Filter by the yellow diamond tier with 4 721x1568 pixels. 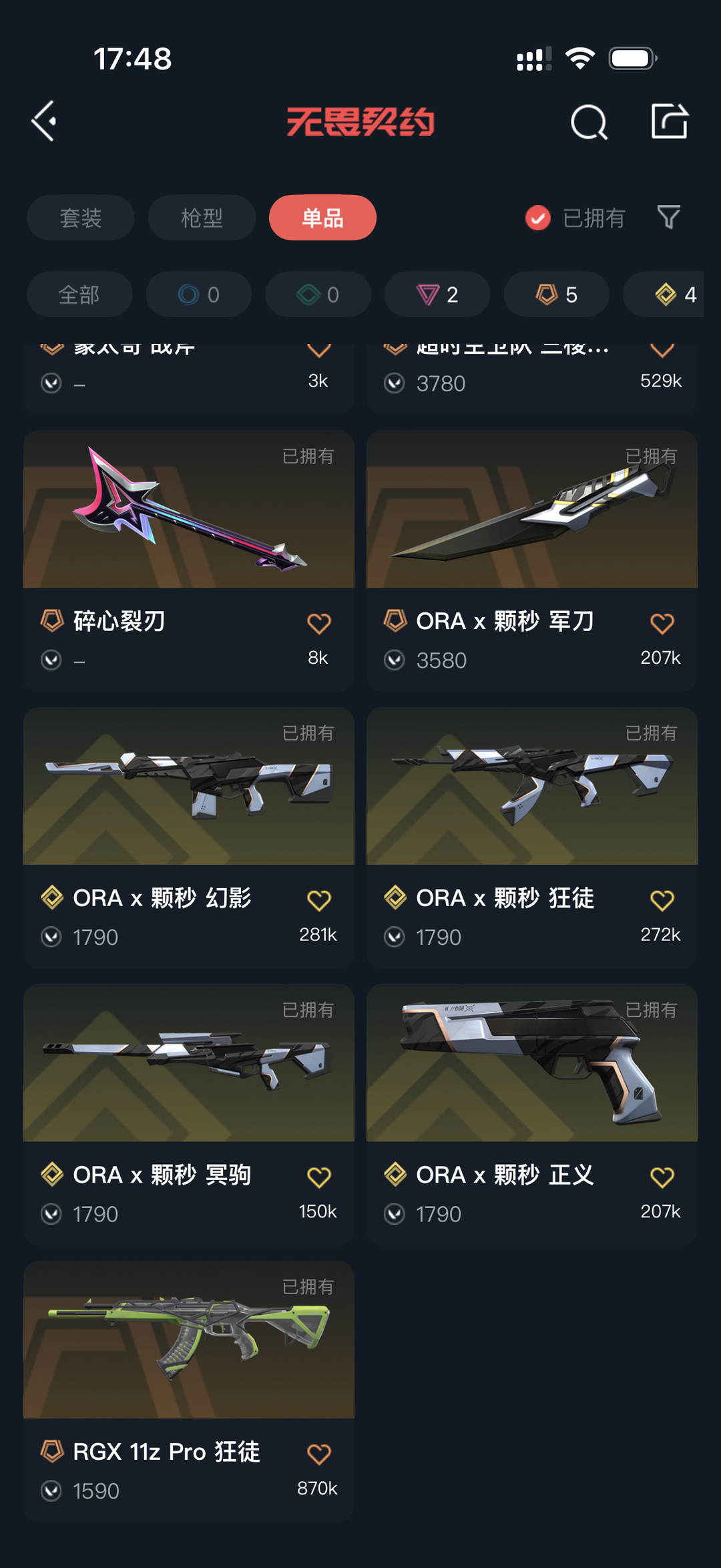(668, 295)
